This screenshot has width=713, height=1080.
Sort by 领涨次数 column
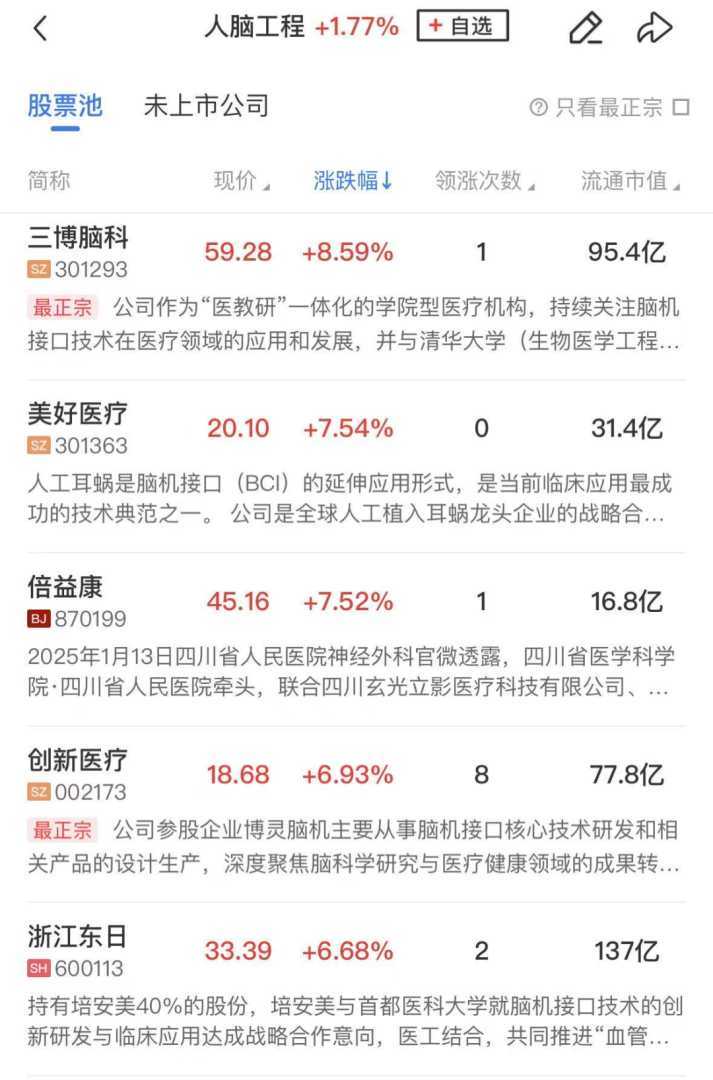click(x=484, y=181)
